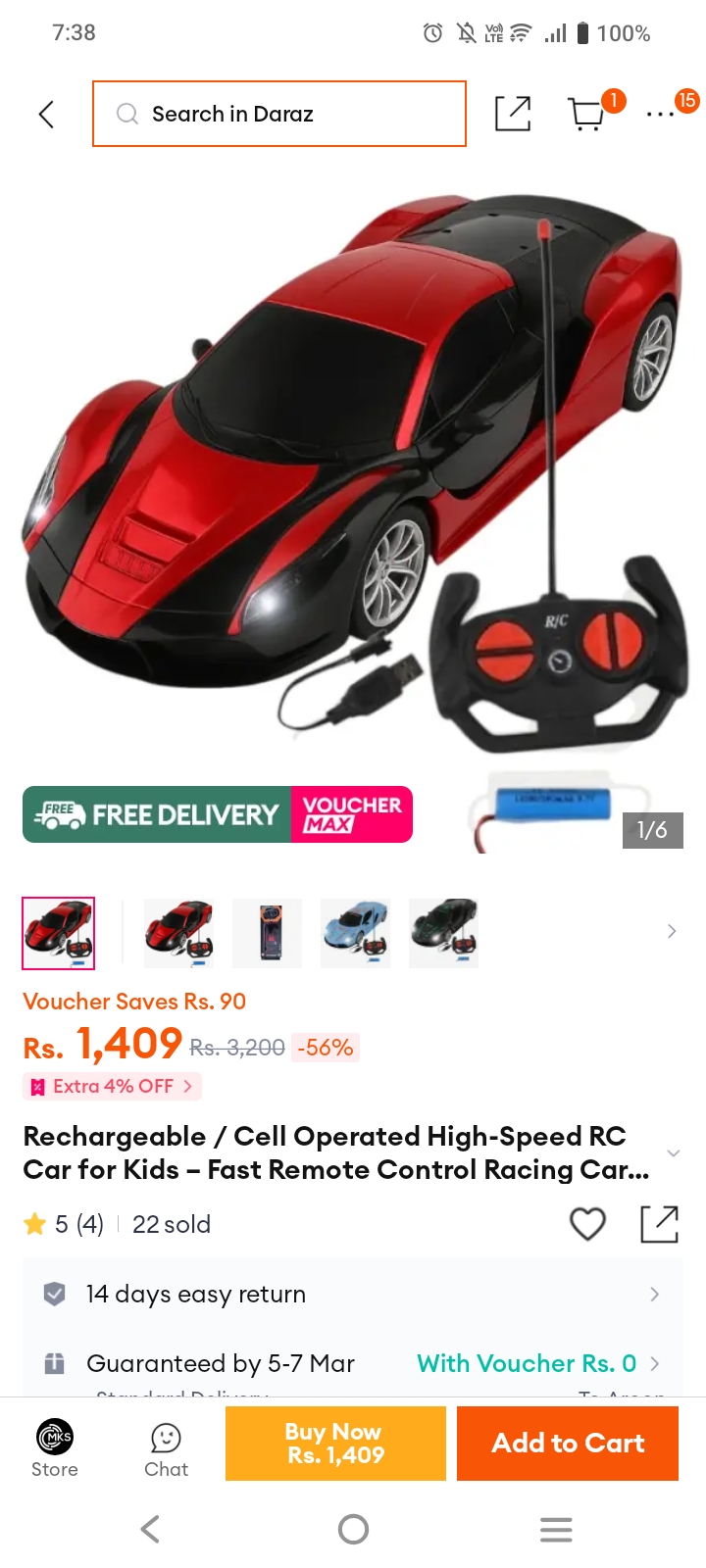Select the blue car thumbnail
This screenshot has height=1568, width=706.
[x=356, y=933]
